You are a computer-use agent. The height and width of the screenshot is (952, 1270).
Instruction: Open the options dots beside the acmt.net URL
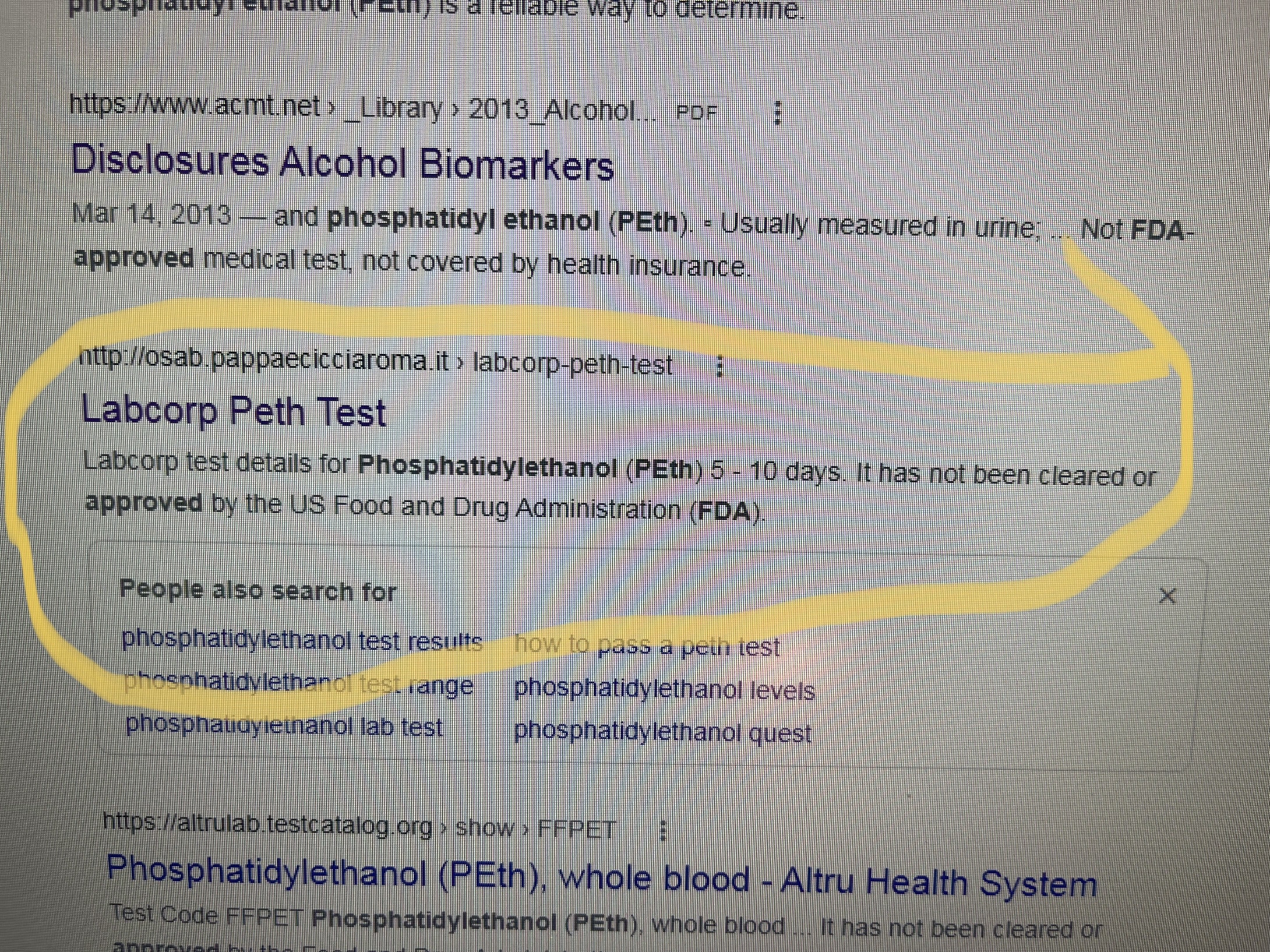tap(777, 112)
